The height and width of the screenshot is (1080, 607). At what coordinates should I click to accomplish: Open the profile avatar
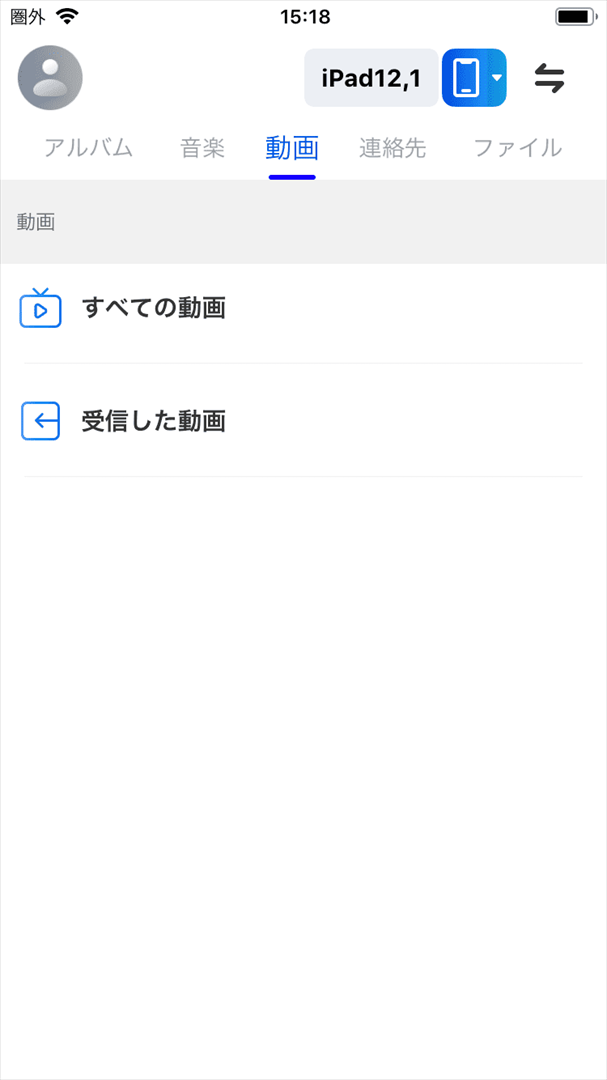tap(50, 78)
